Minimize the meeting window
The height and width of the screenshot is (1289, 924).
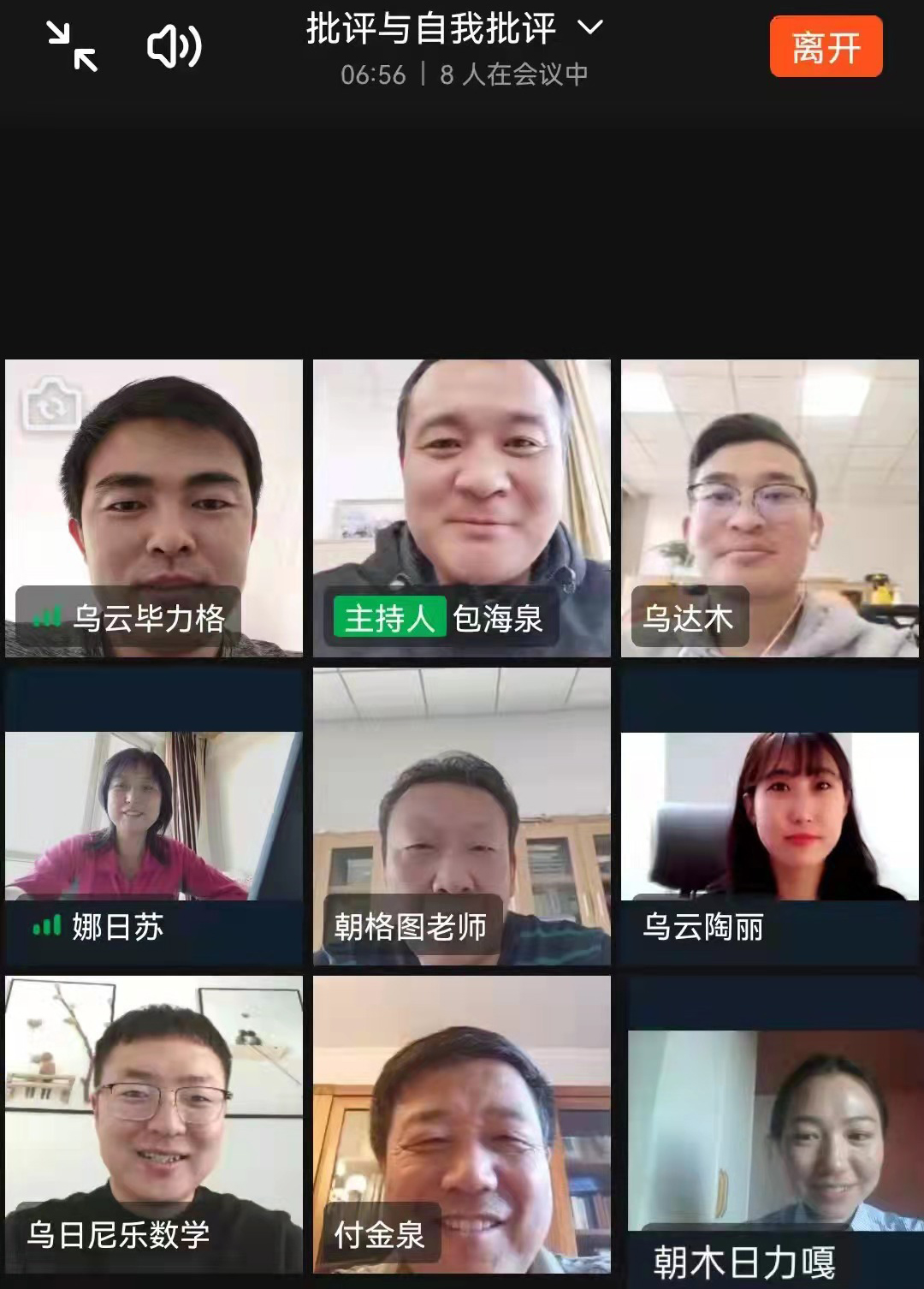coord(72,47)
